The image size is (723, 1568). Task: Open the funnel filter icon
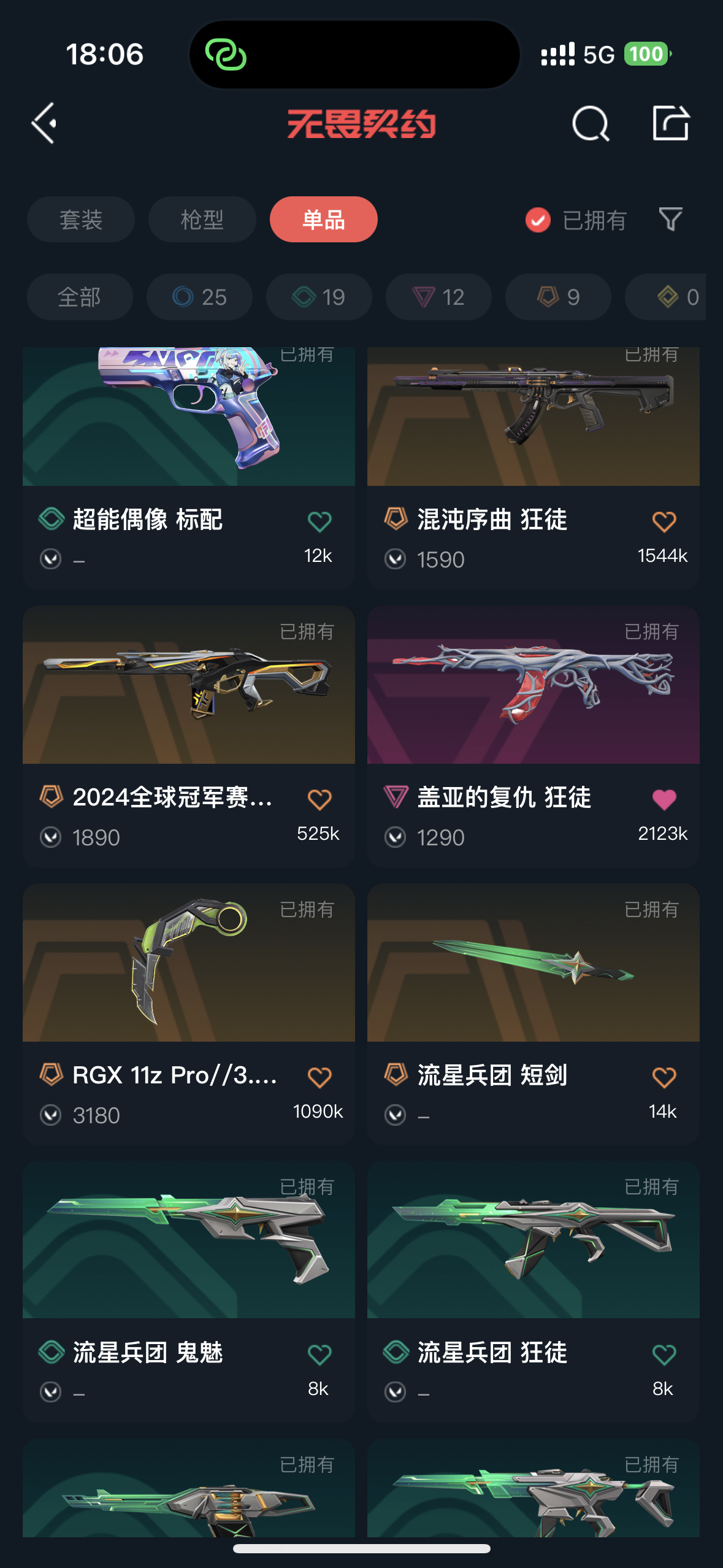[670, 220]
